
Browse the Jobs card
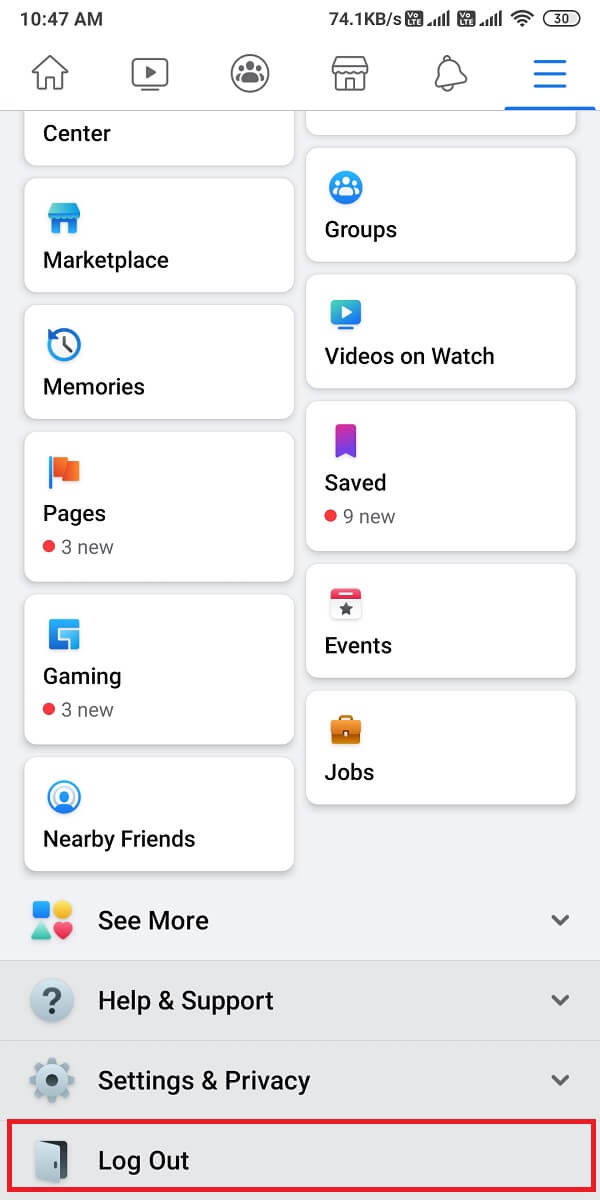click(x=440, y=747)
